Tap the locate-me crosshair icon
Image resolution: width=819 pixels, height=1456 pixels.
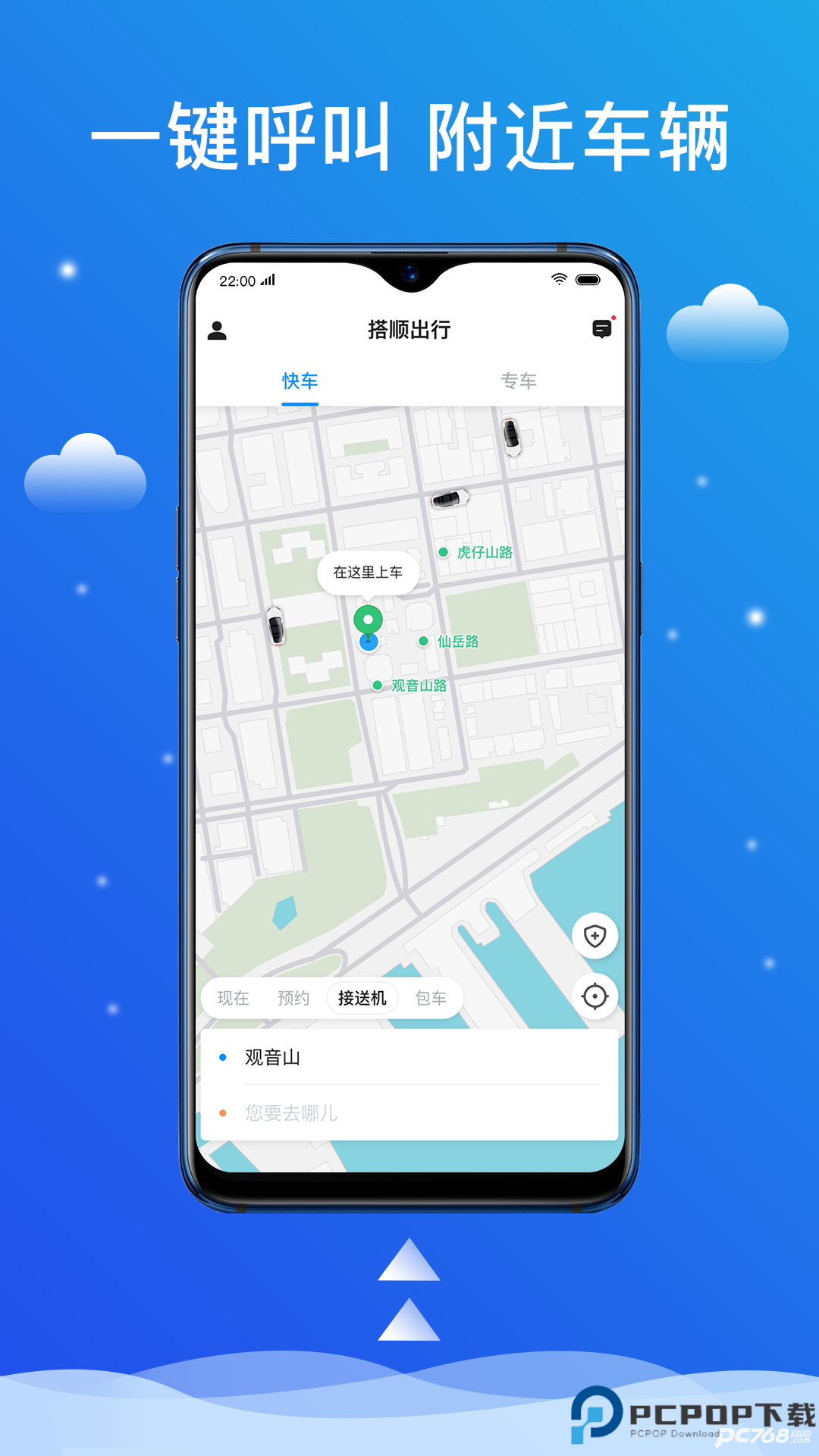(x=596, y=998)
